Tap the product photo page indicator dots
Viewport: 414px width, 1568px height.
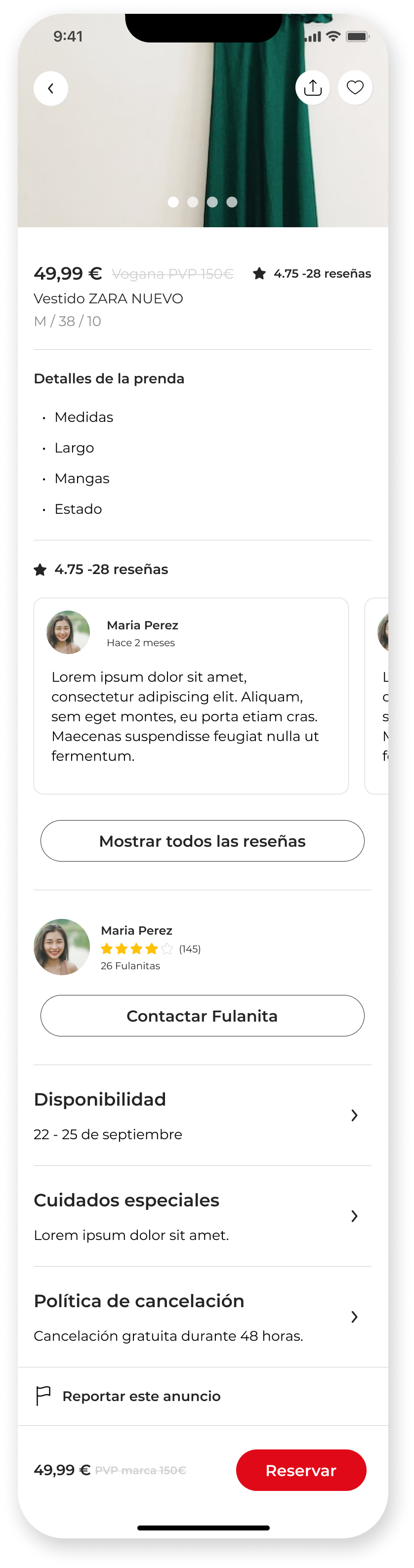[202, 202]
